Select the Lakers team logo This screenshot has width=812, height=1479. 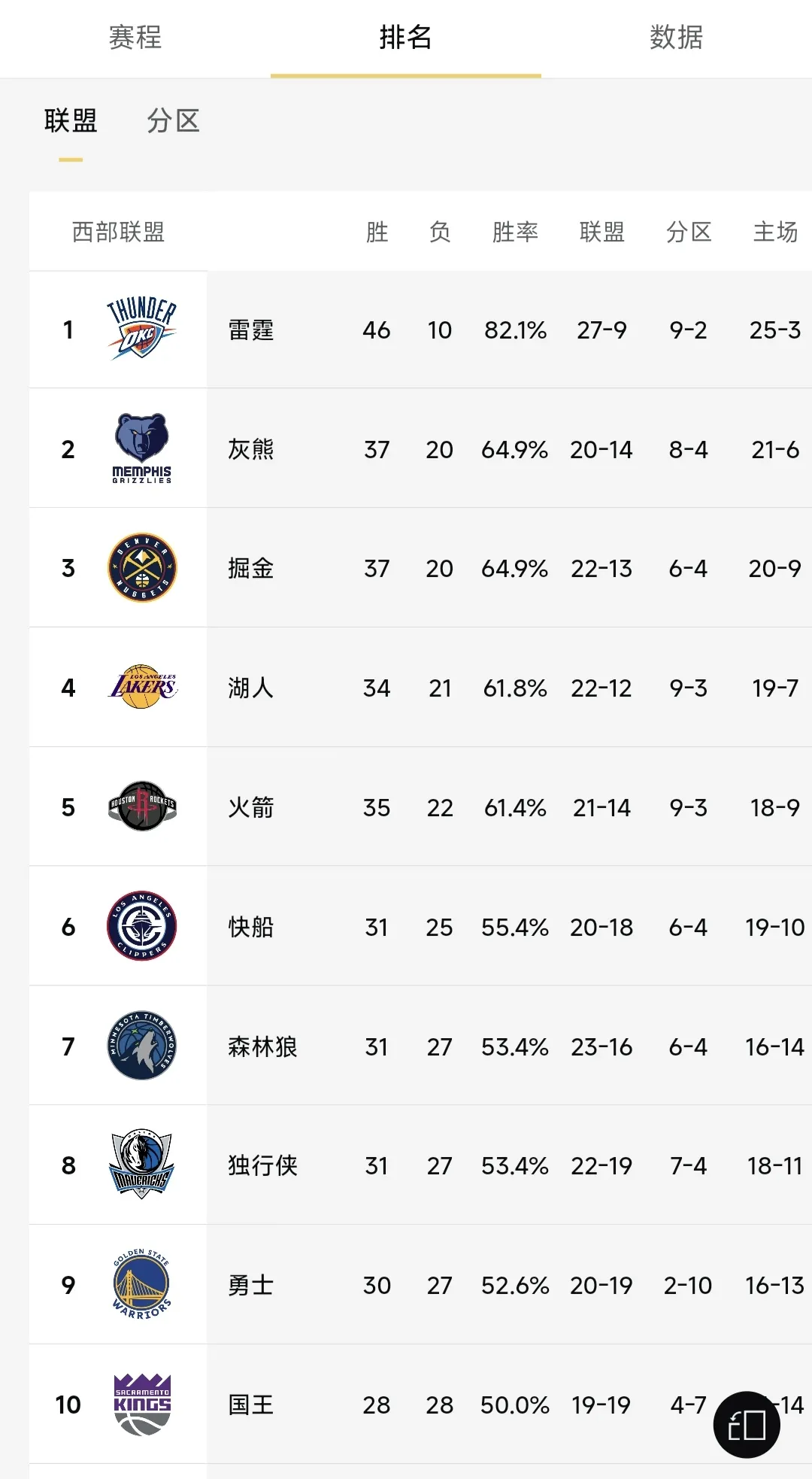click(x=143, y=687)
